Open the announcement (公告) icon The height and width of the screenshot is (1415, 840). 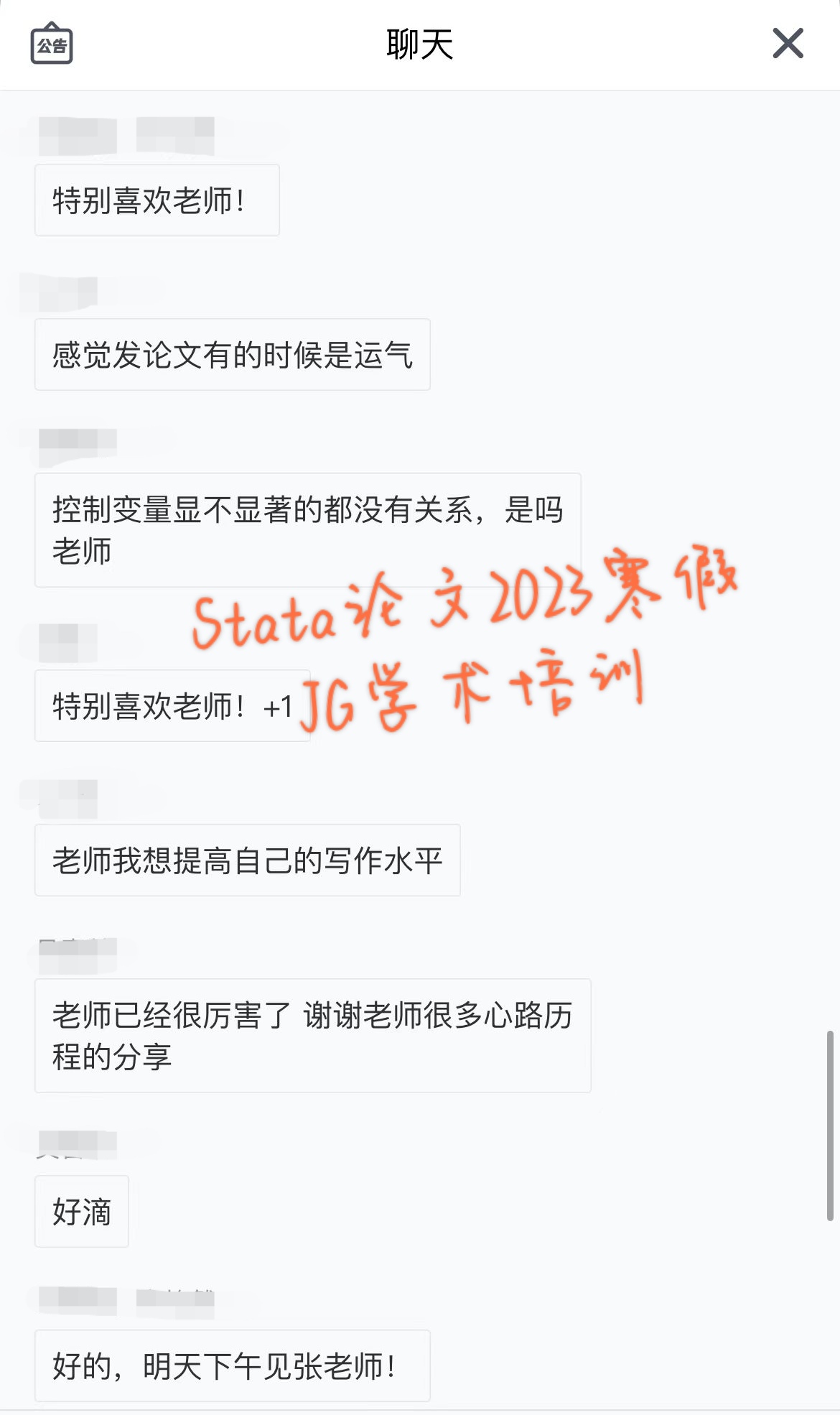[x=52, y=45]
